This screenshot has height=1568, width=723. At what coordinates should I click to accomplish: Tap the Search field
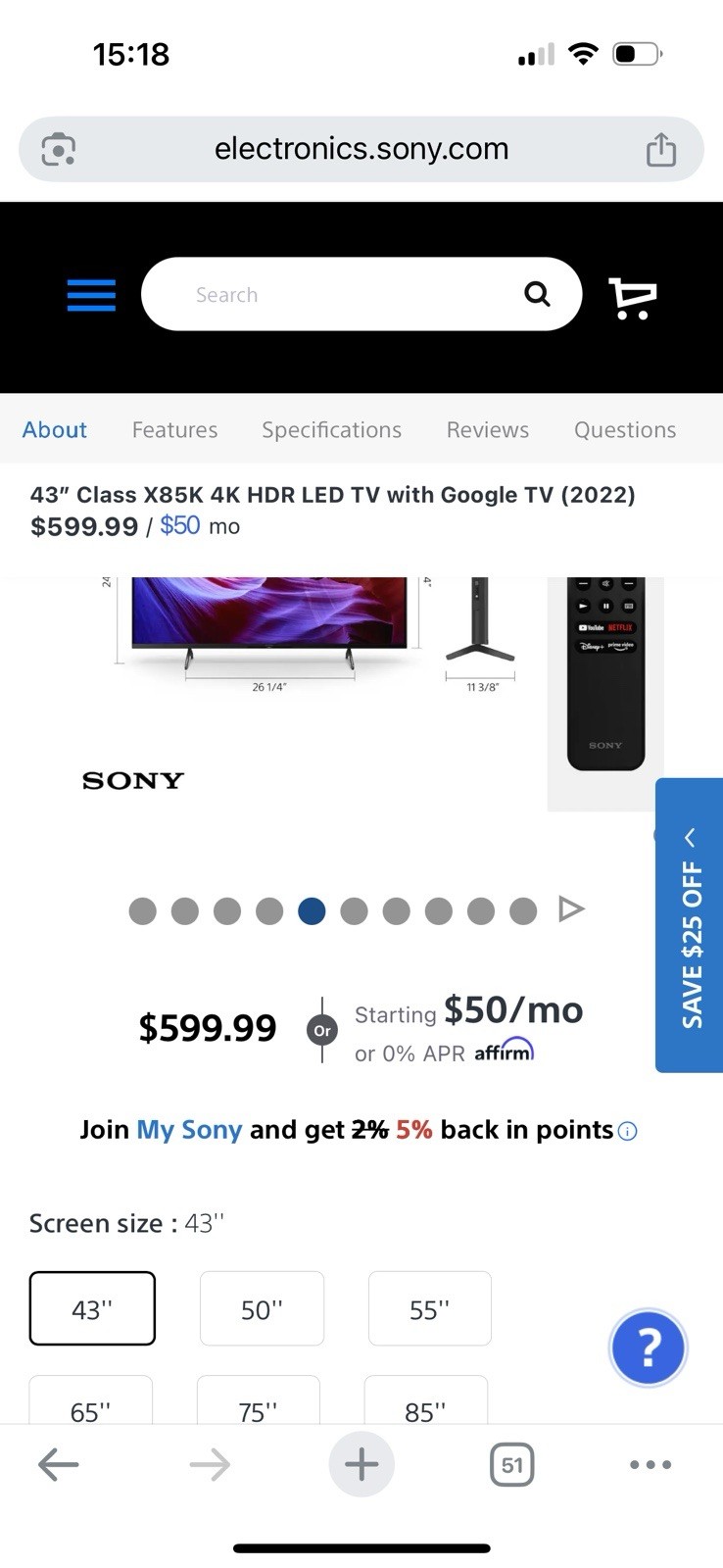333,295
